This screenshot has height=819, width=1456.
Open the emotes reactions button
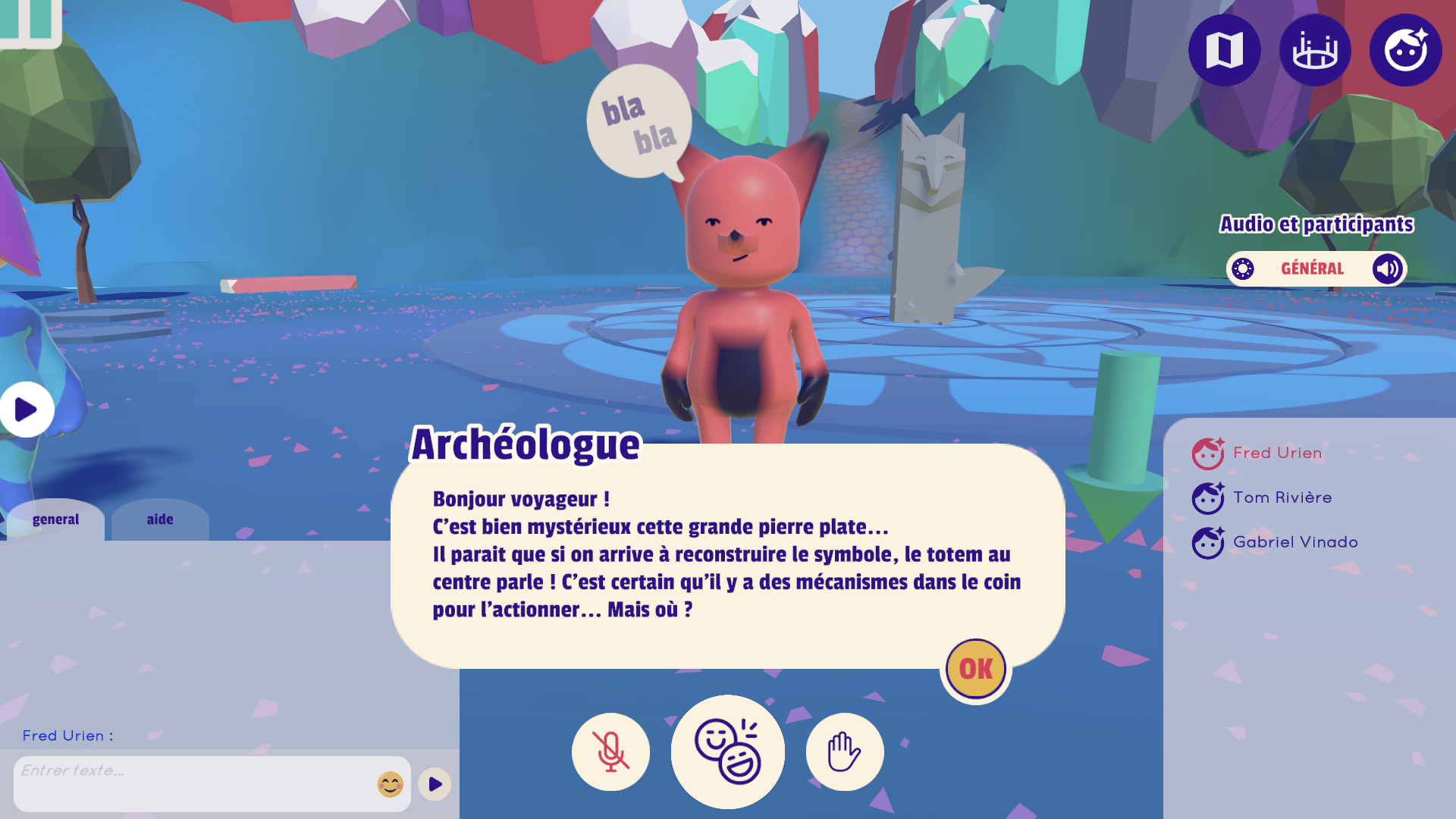727,752
